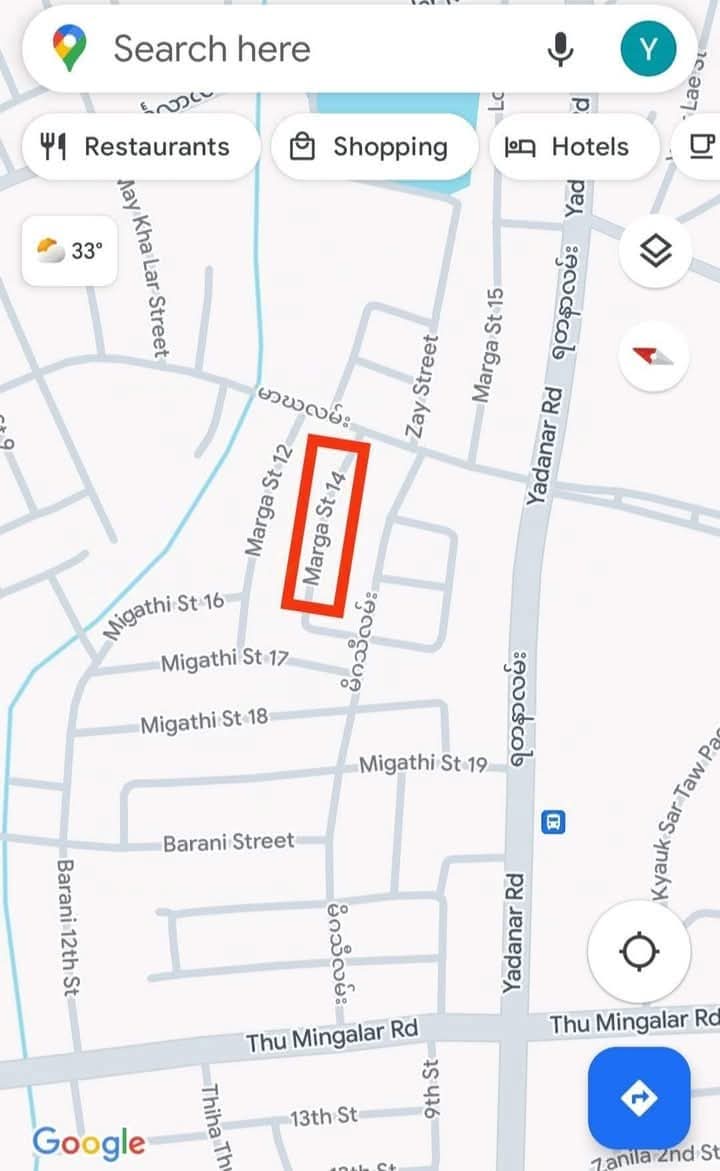Start voice search with the microphone
This screenshot has height=1171, width=720.
[x=562, y=49]
